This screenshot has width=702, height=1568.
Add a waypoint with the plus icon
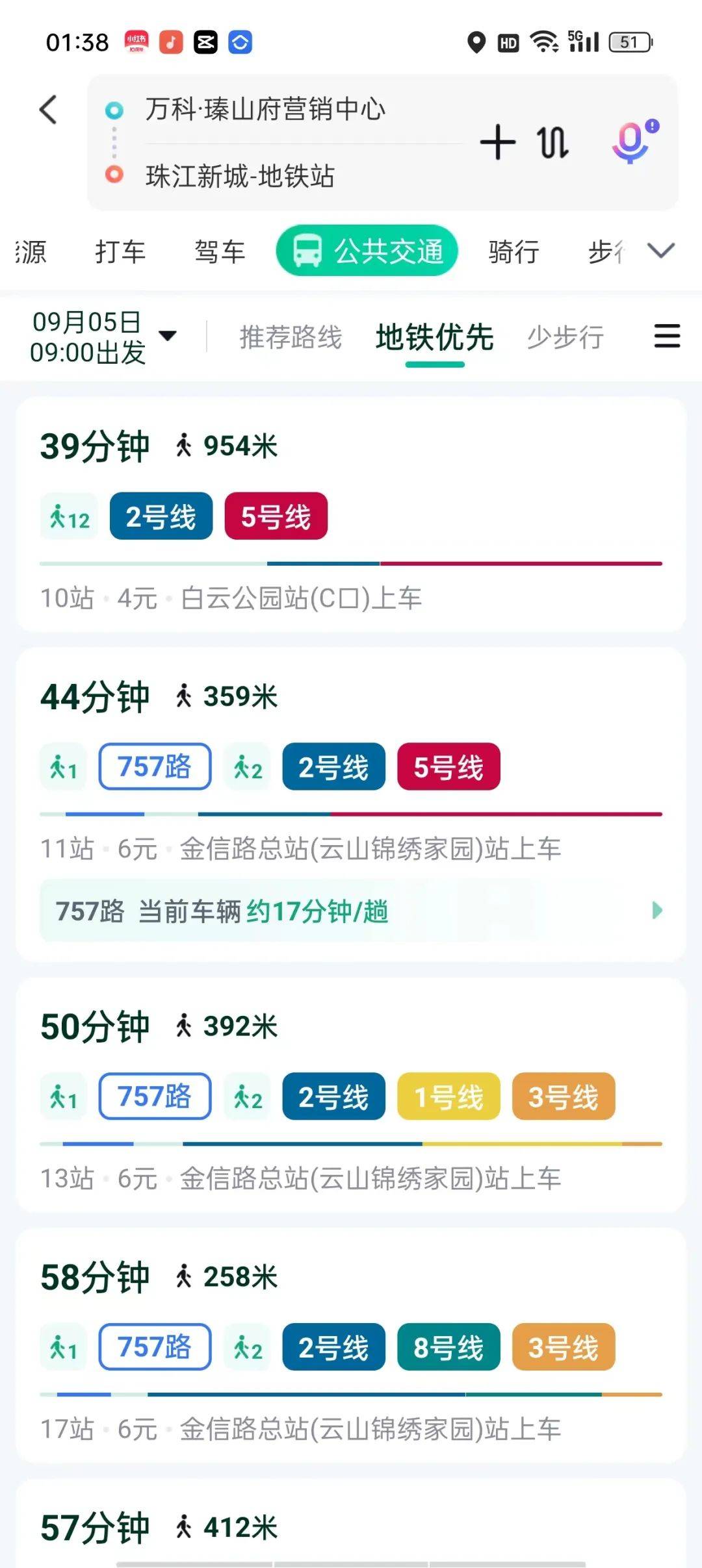click(x=497, y=142)
